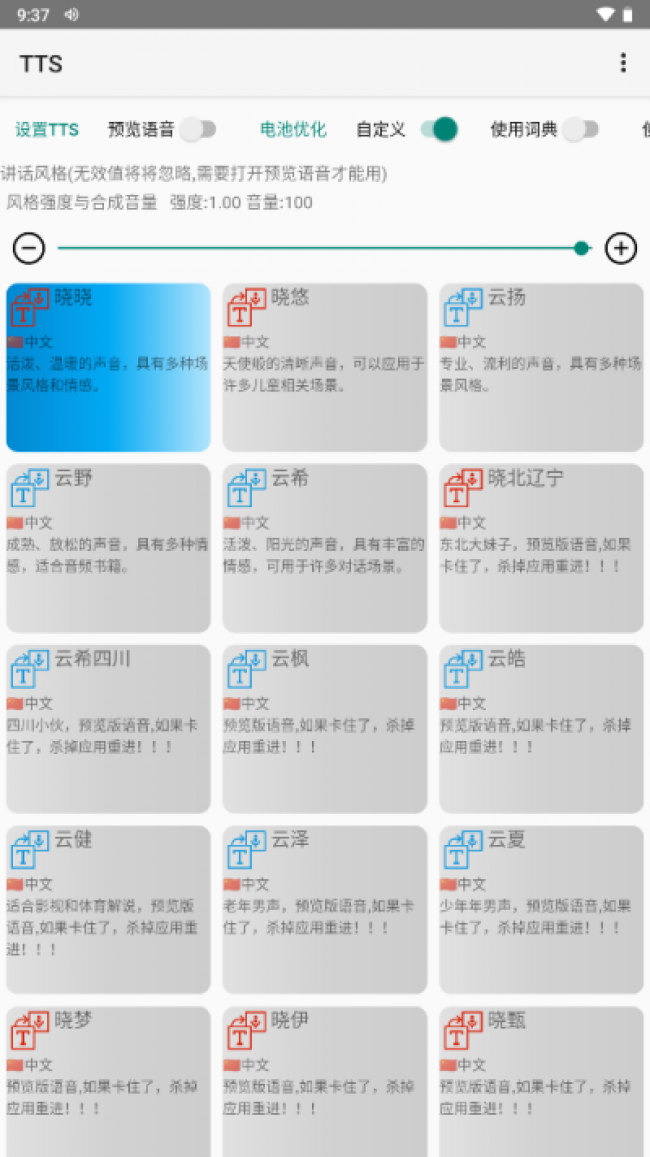Increase strength with the plus button
650x1157 pixels.
tap(621, 248)
